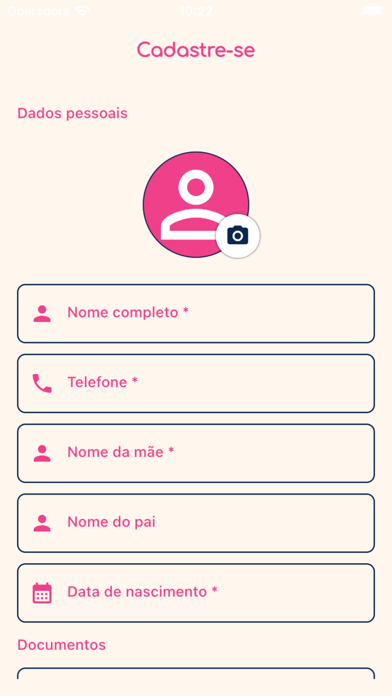Focus the Nome completo field
Screen dimensions: 392x696
pos(196,313)
